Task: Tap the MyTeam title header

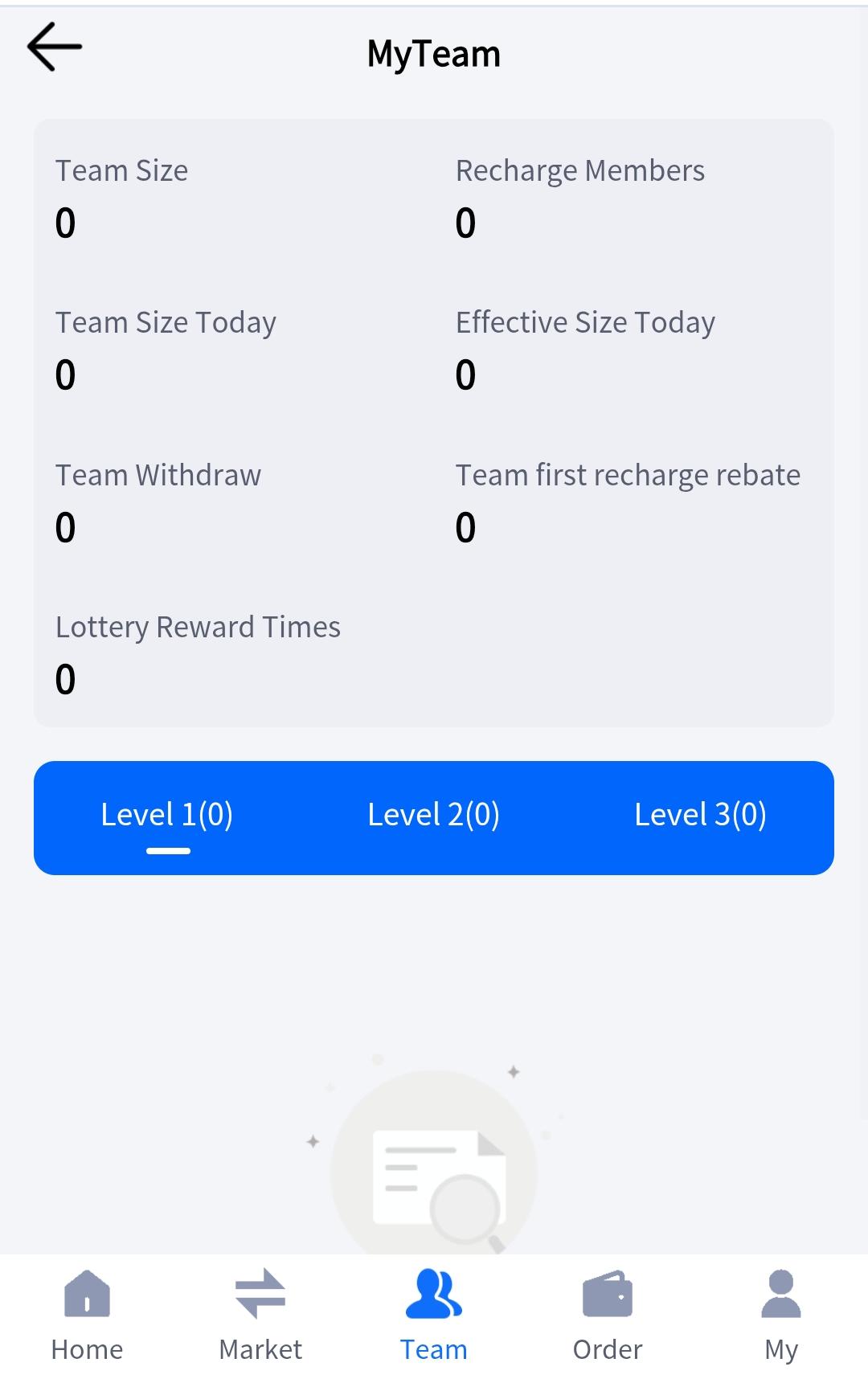Action: pyautogui.click(x=434, y=53)
